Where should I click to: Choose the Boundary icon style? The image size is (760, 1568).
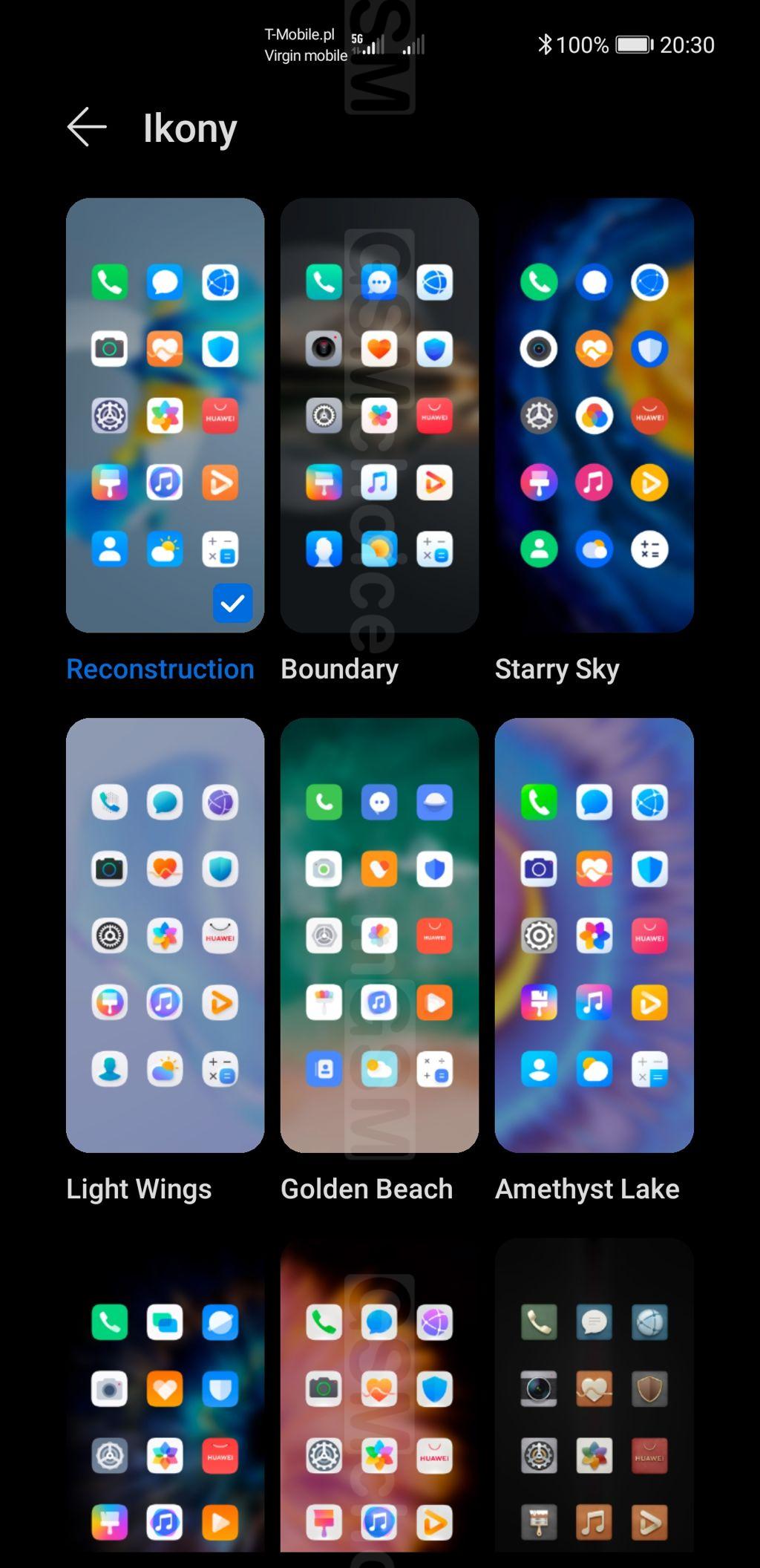379,415
